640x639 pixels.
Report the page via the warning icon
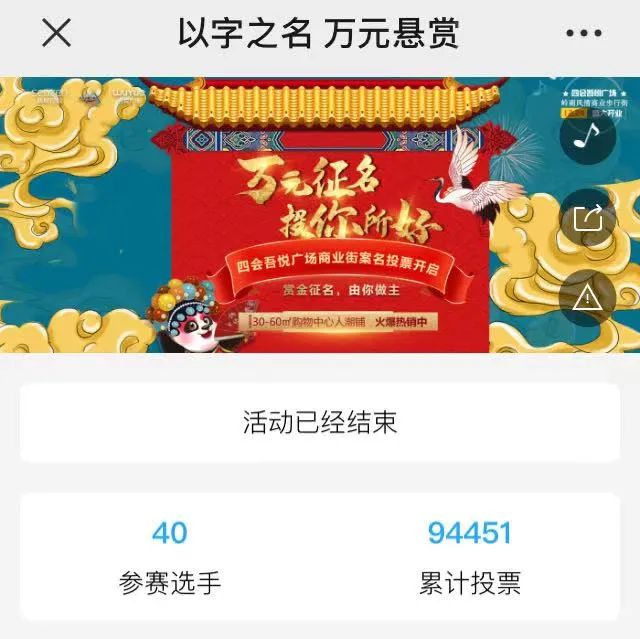point(587,297)
